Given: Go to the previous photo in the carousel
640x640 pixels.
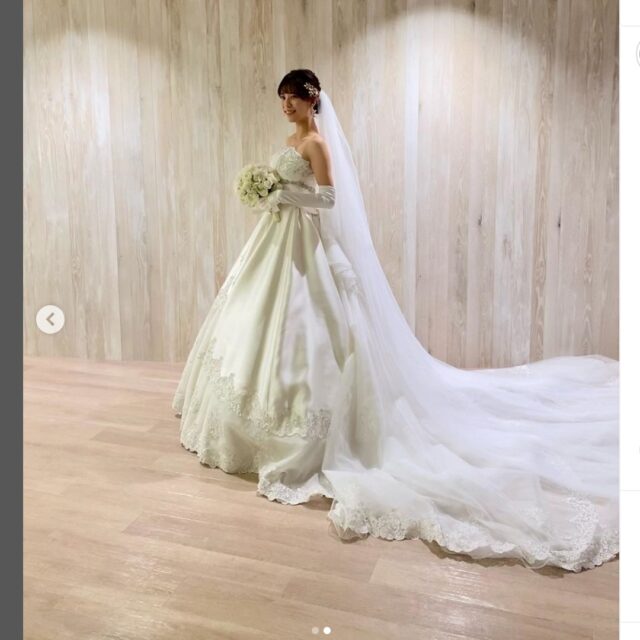Looking at the screenshot, I should pos(50,320).
